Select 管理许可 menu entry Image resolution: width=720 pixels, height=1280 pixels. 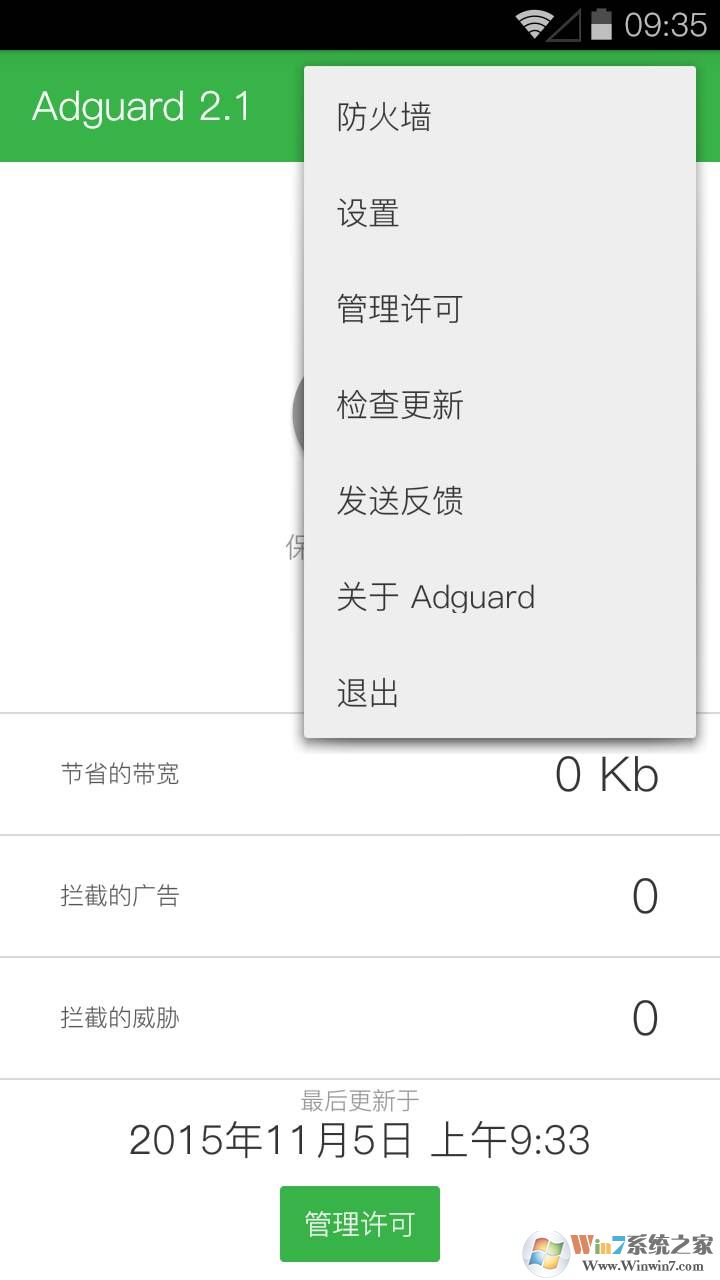(397, 309)
